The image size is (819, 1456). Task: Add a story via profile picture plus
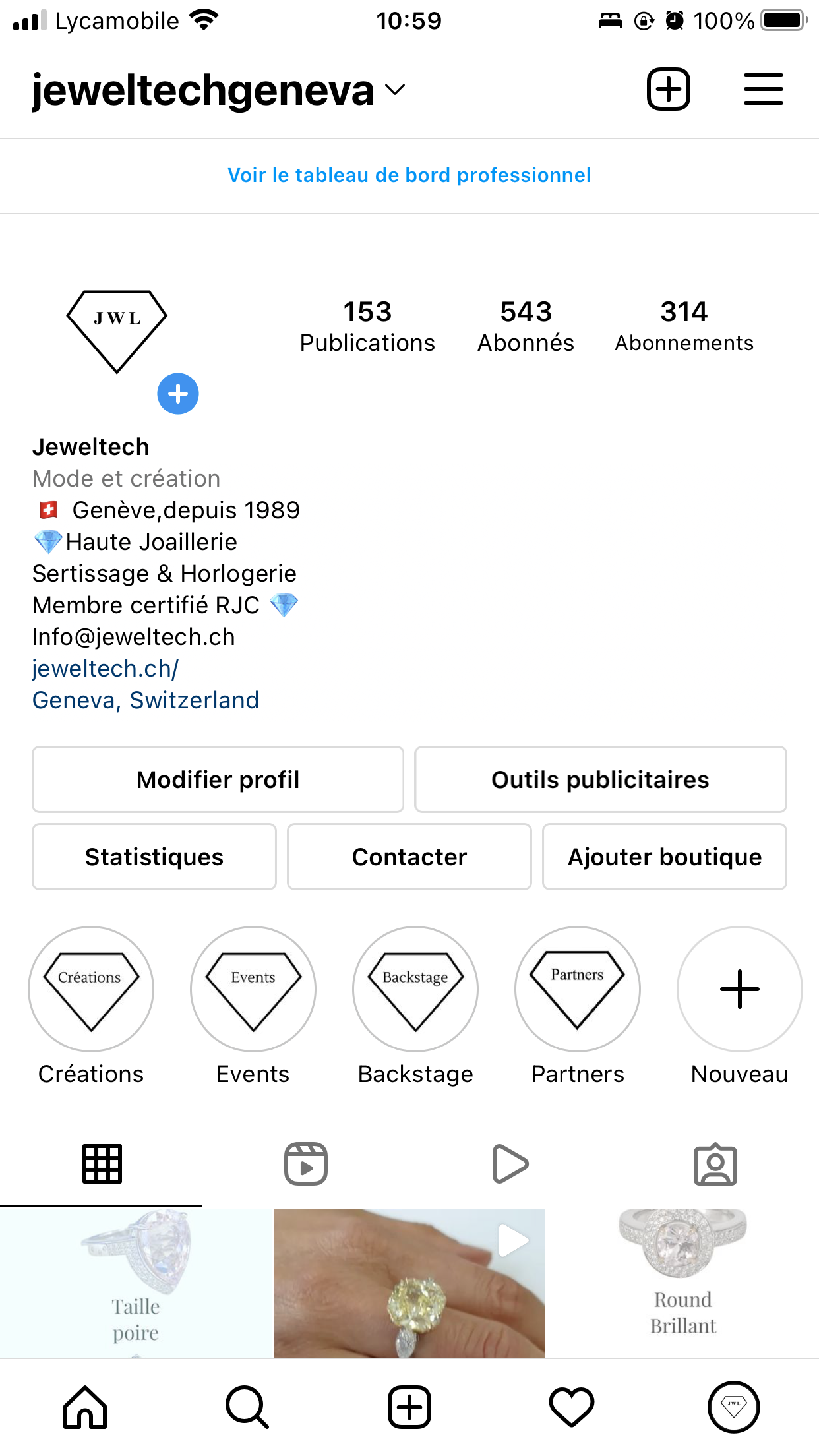tap(177, 394)
